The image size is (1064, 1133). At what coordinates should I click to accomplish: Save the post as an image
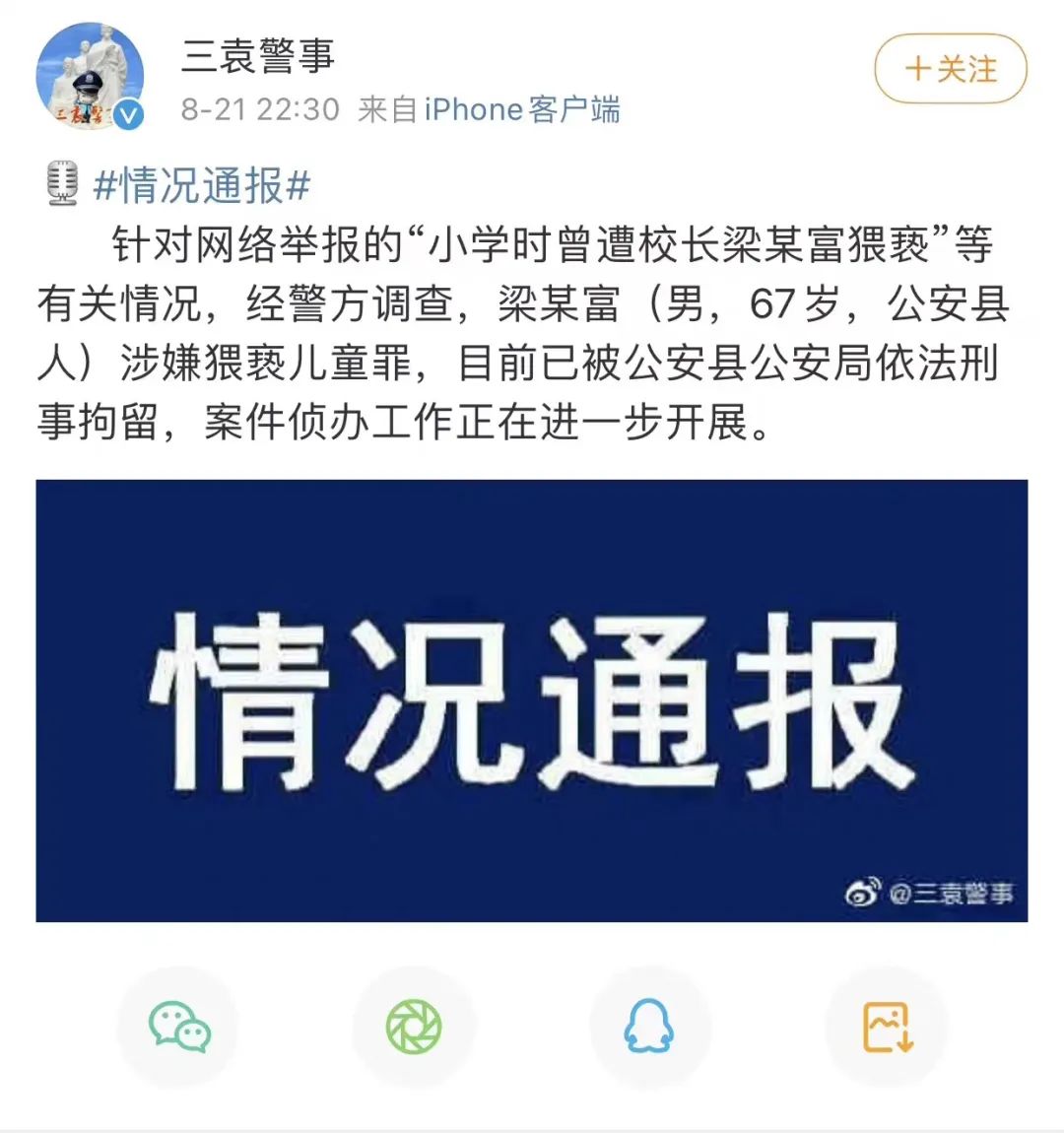point(887,1027)
